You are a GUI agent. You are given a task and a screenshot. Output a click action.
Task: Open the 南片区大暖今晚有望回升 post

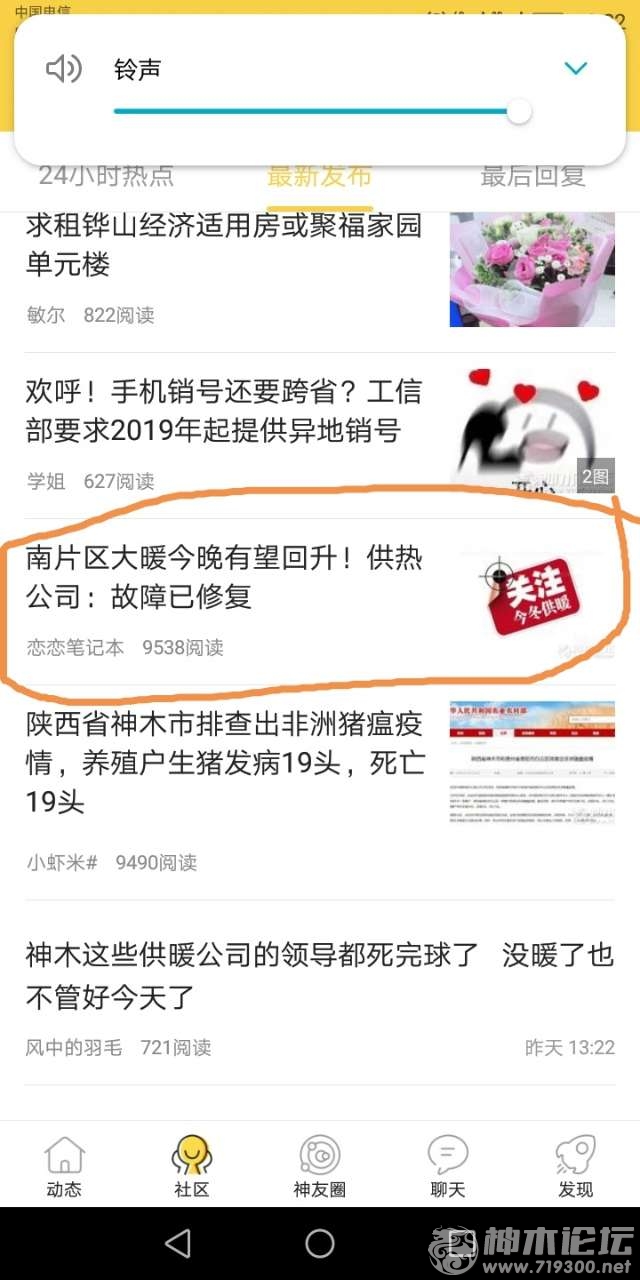(224, 577)
